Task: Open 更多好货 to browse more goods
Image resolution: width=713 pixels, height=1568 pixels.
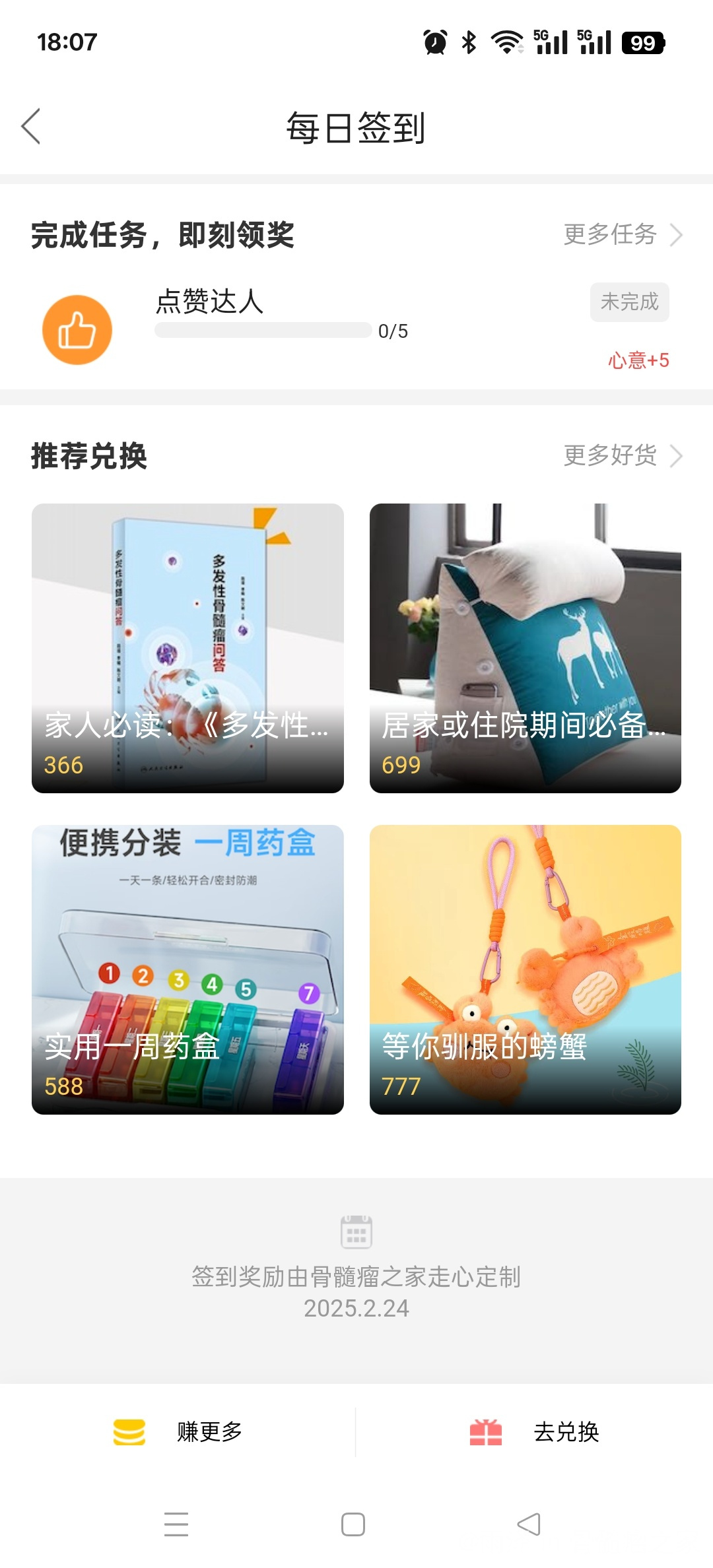Action: point(623,455)
